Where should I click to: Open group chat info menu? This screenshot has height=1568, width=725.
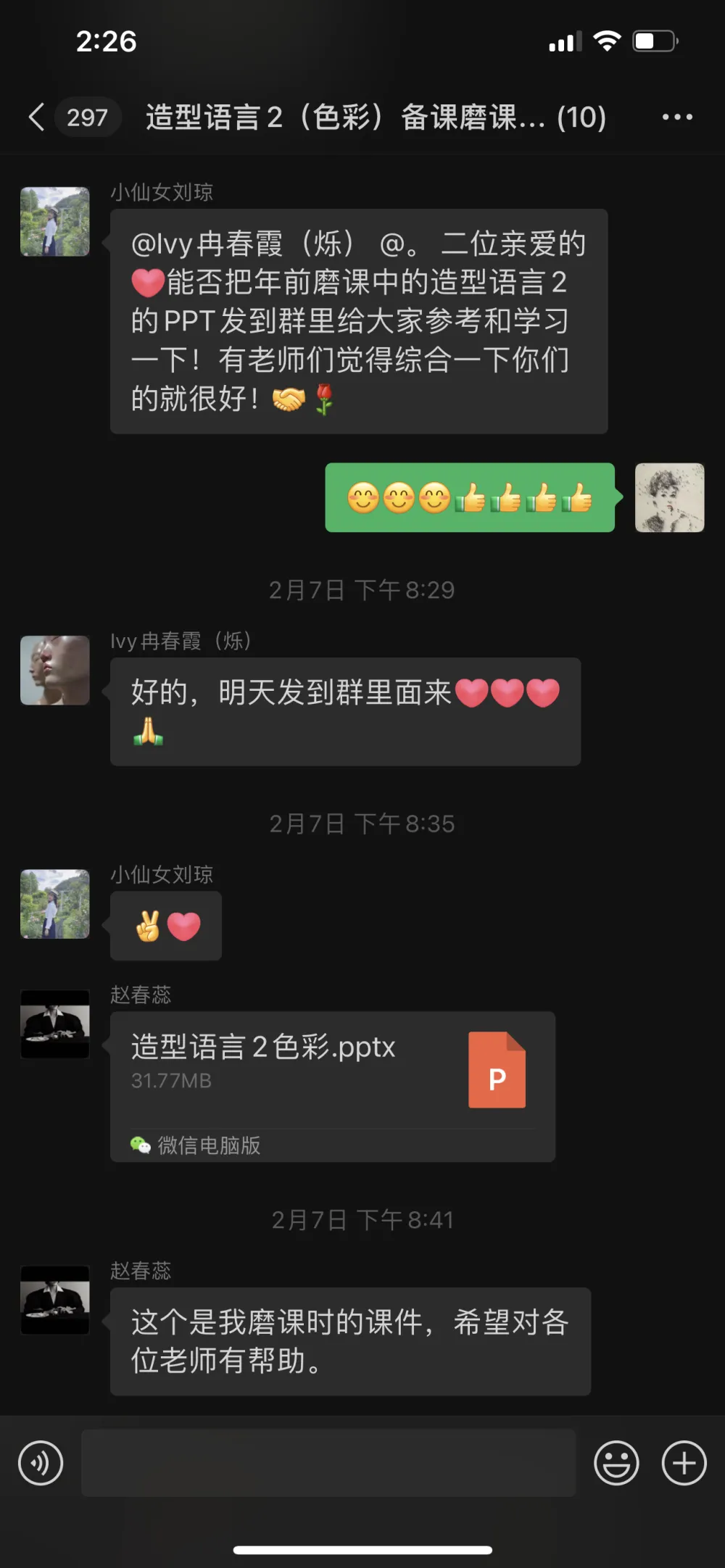[677, 117]
